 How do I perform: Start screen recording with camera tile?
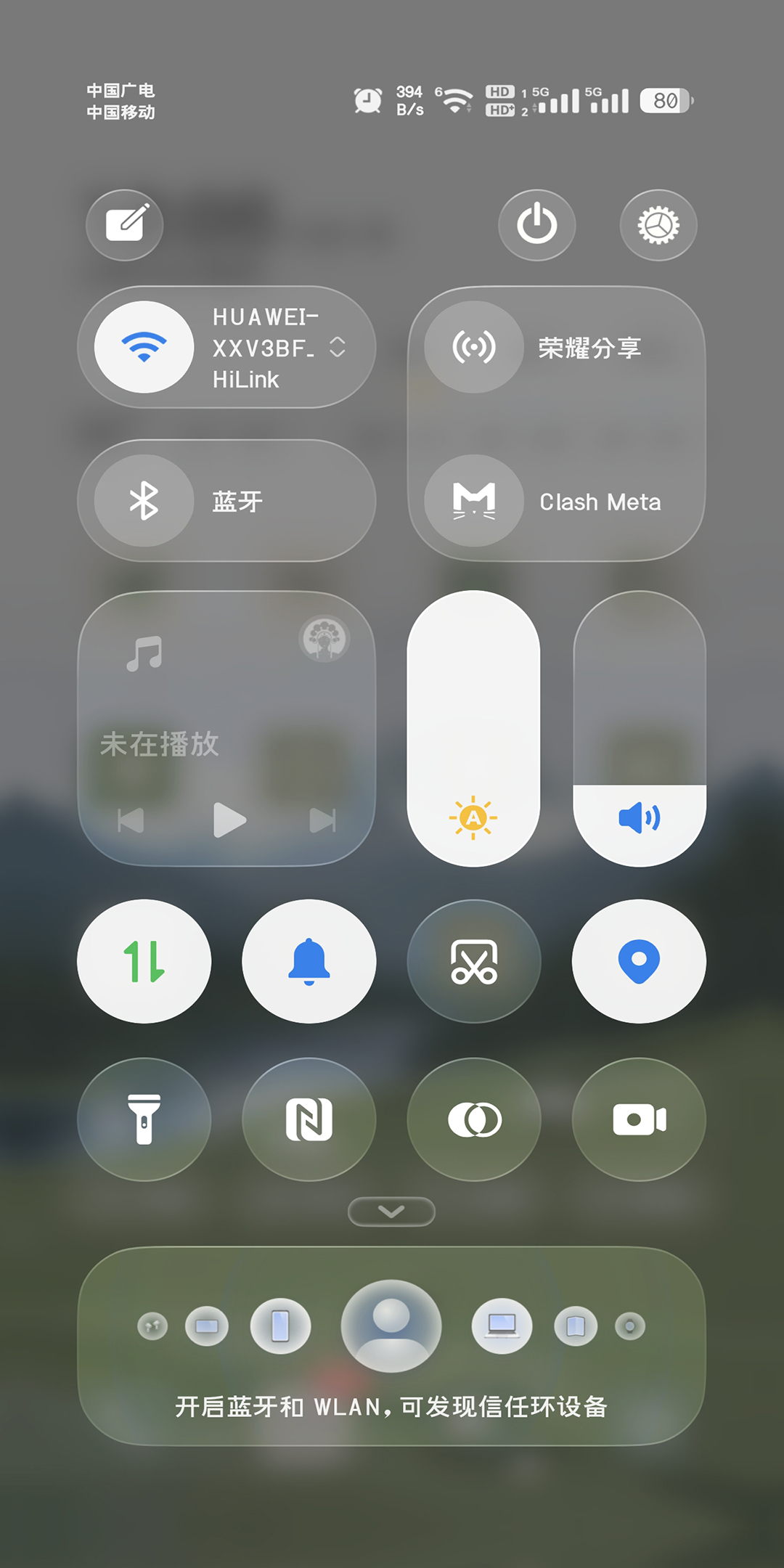[639, 1119]
